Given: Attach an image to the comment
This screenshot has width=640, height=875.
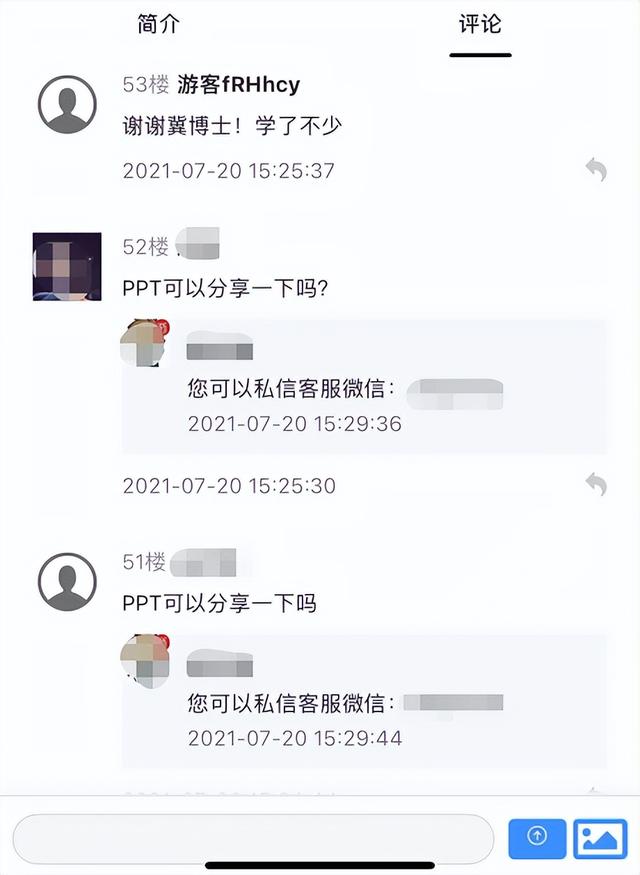Looking at the screenshot, I should (x=600, y=838).
